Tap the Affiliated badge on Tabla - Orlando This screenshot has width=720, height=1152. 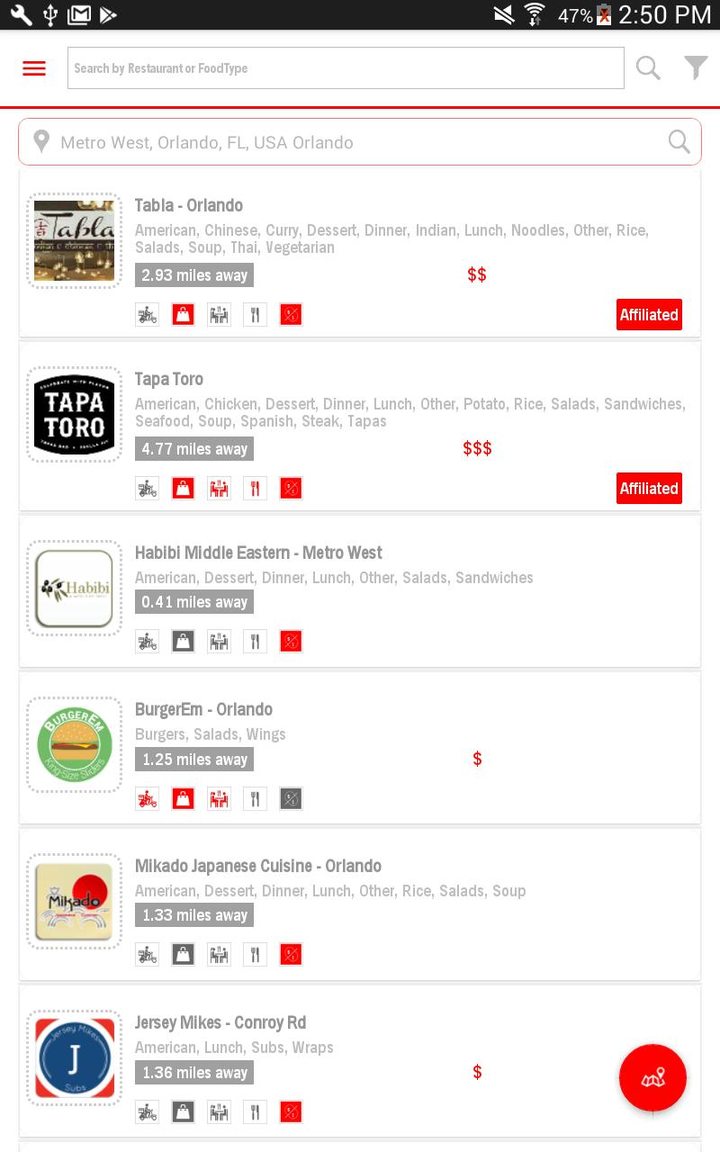tap(649, 314)
